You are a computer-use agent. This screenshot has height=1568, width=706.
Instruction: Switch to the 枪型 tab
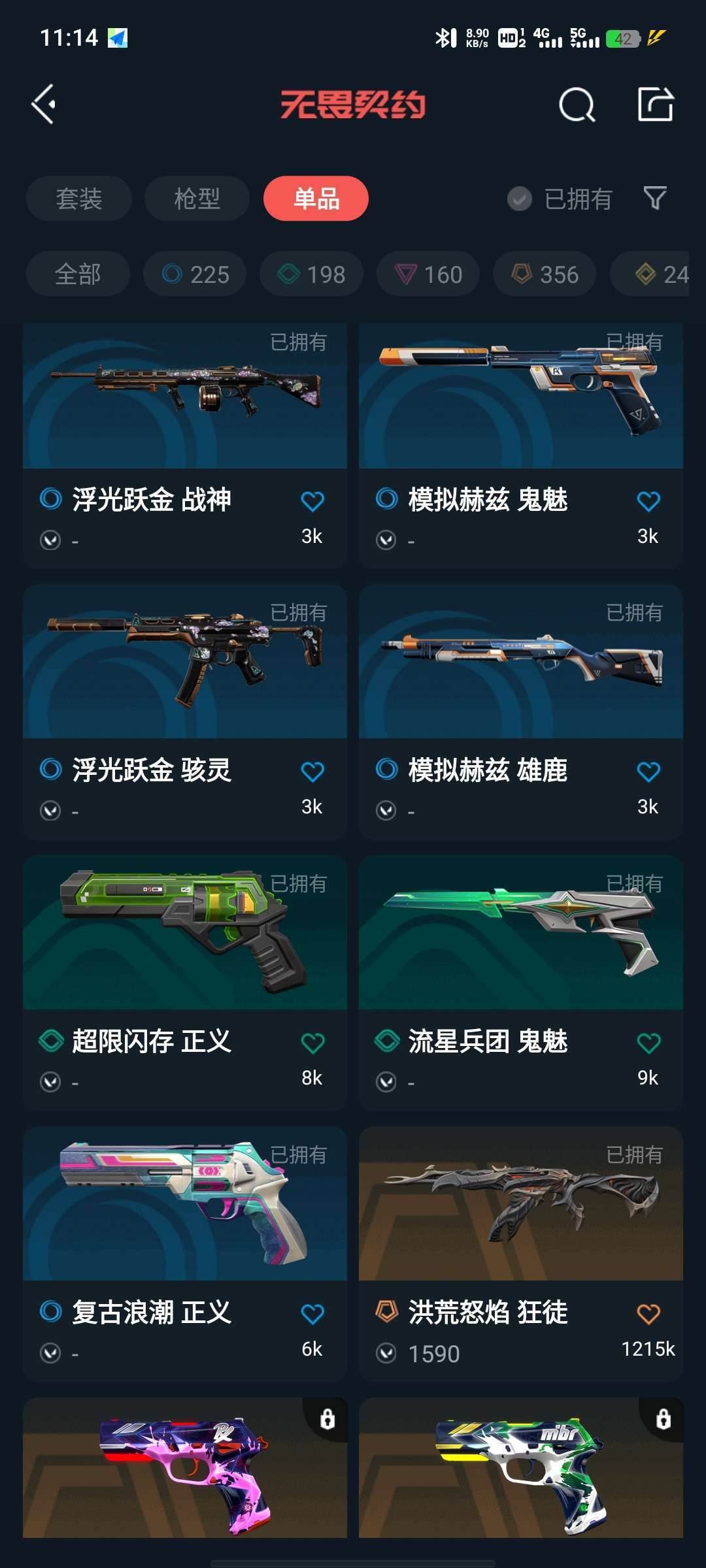tap(197, 199)
